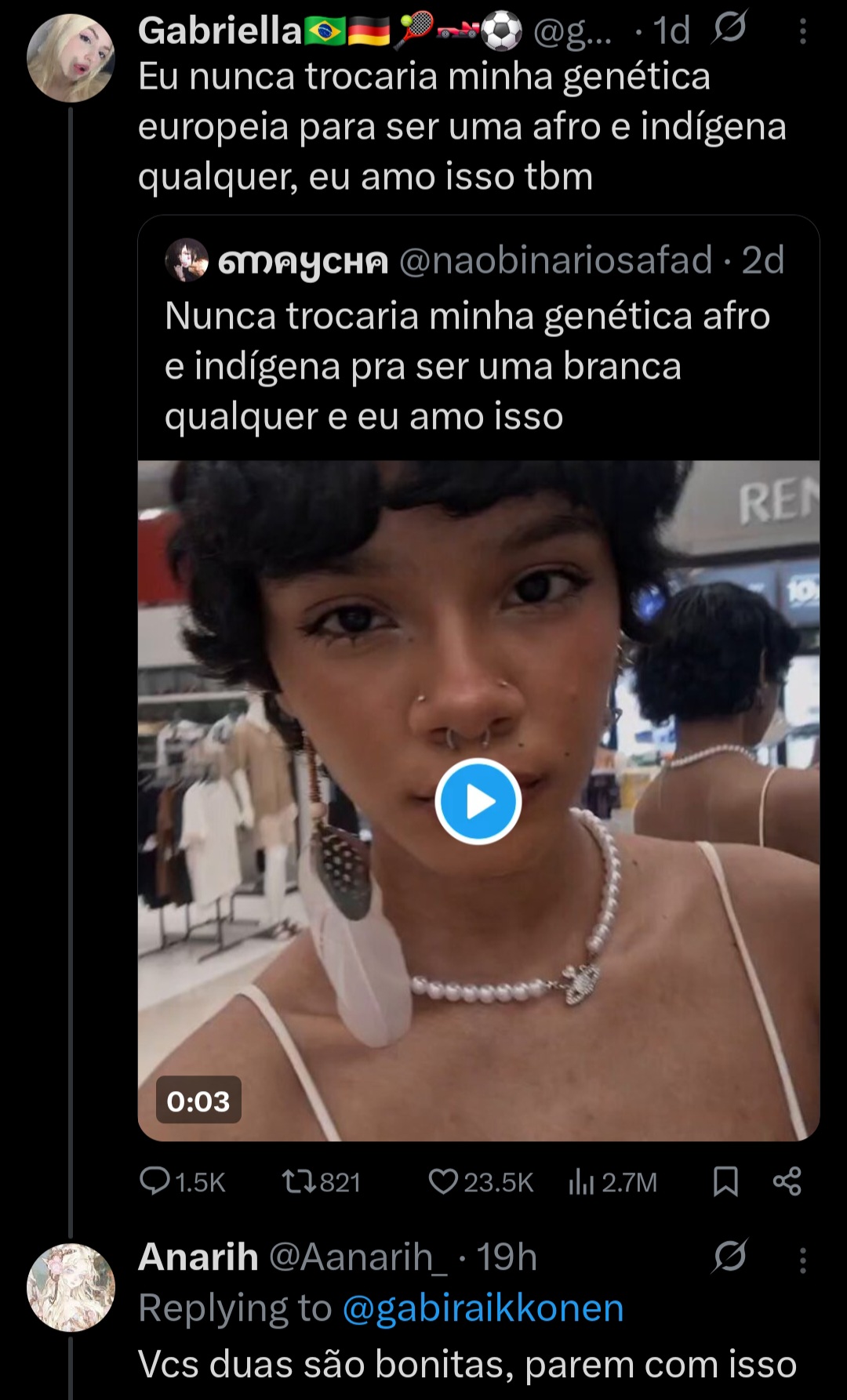The height and width of the screenshot is (1400, 847).
Task: Open overflow menu on Gabriella's tweet
Action: click(x=802, y=31)
